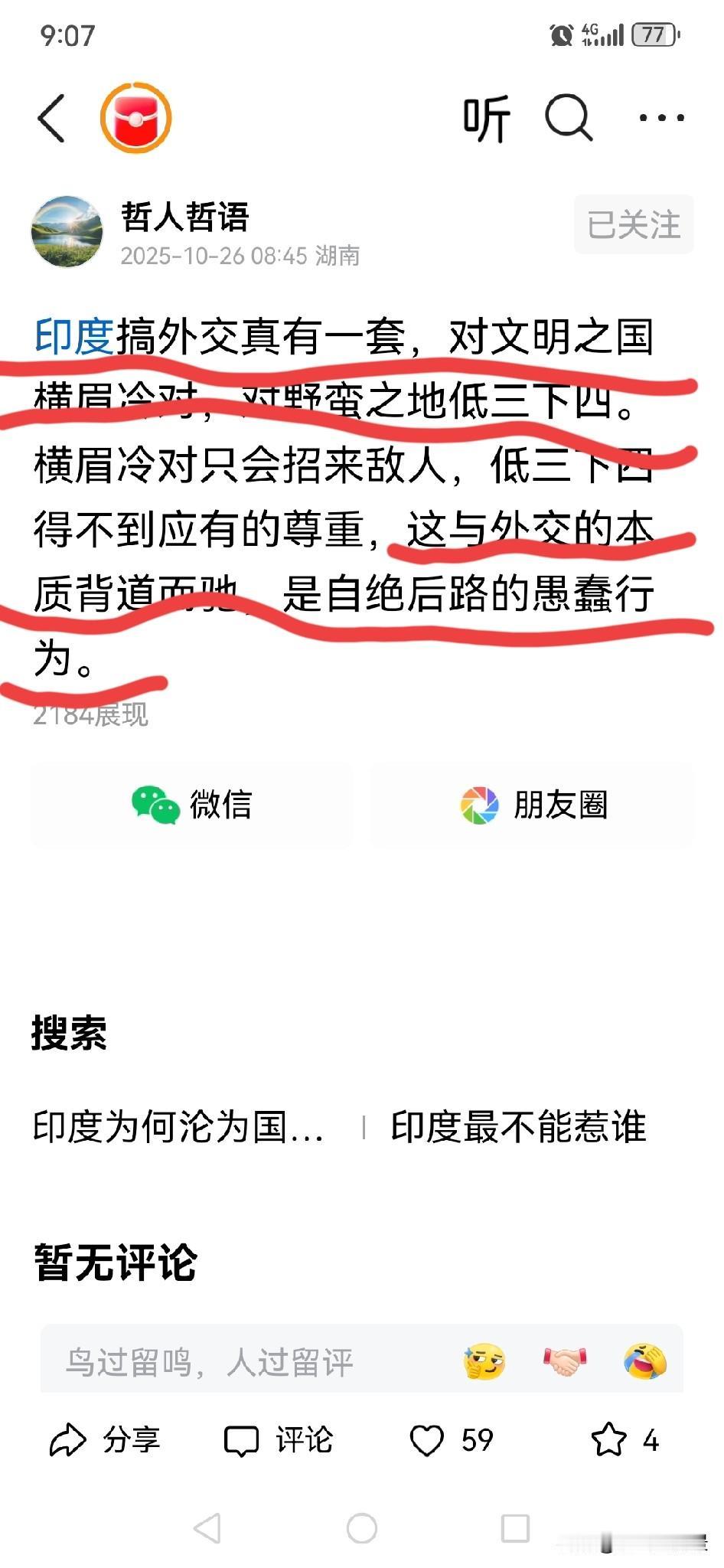The width and height of the screenshot is (724, 1568).
Task: Like the post with the heart toggle
Action: coord(427,1440)
